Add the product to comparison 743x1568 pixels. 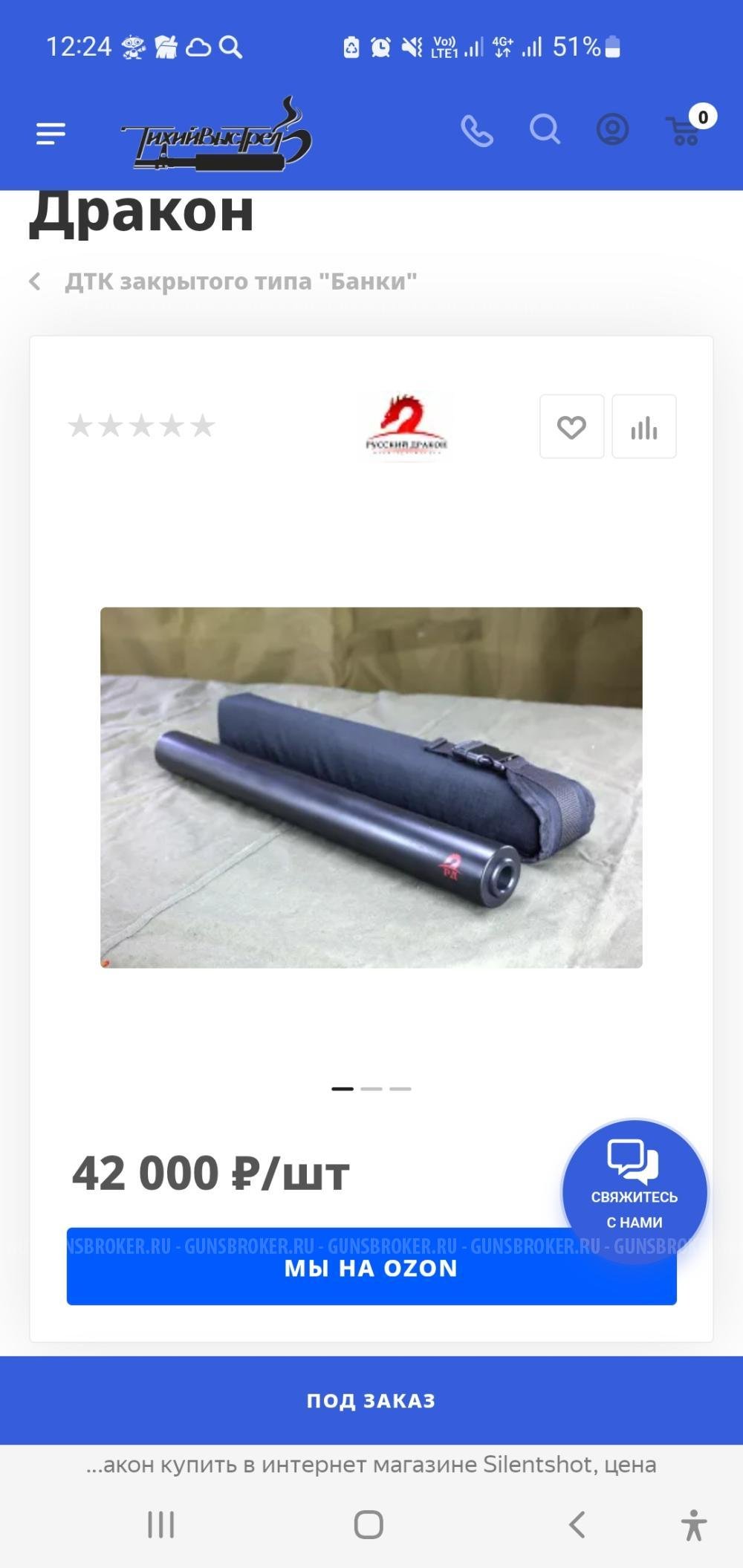pos(643,427)
